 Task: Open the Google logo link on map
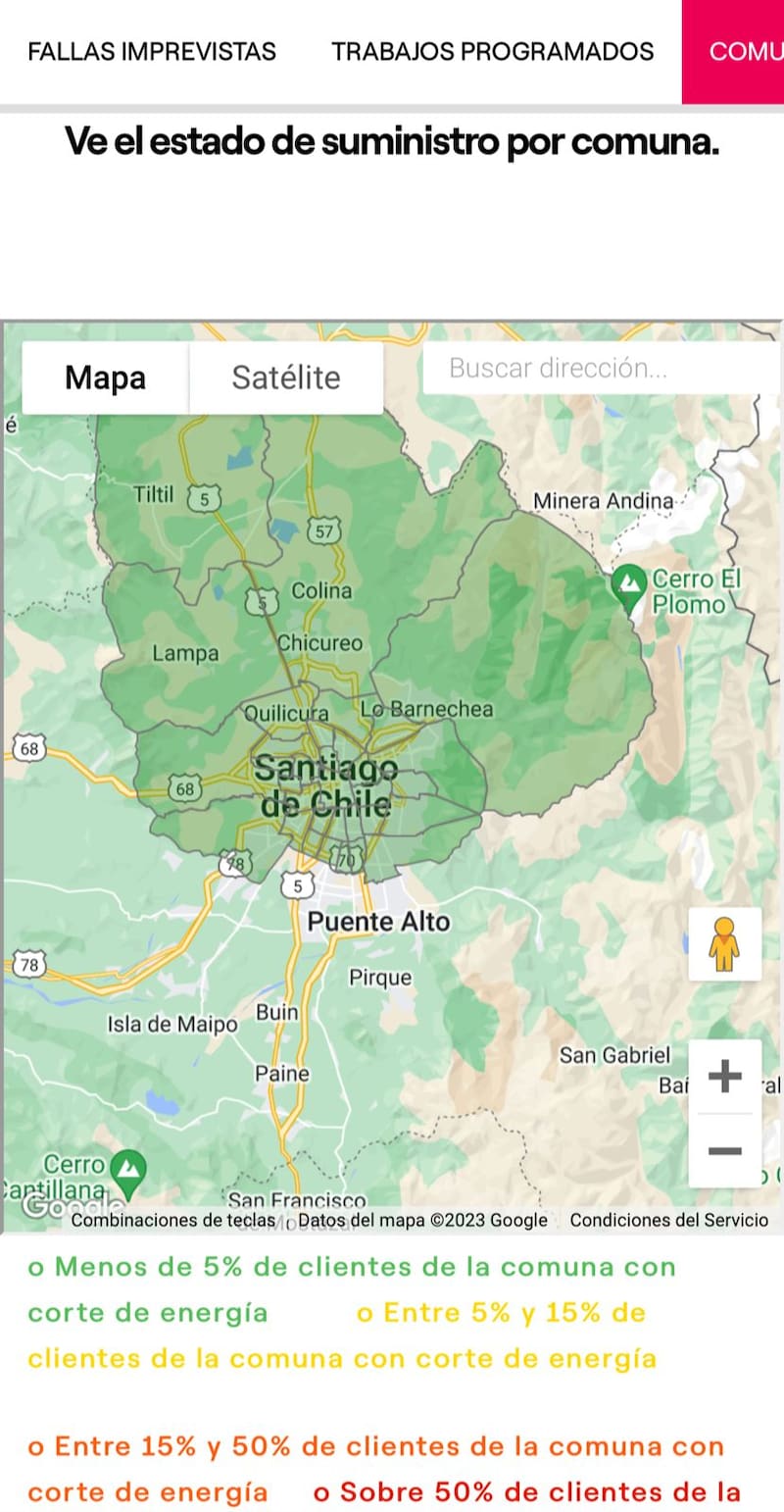click(x=44, y=1207)
